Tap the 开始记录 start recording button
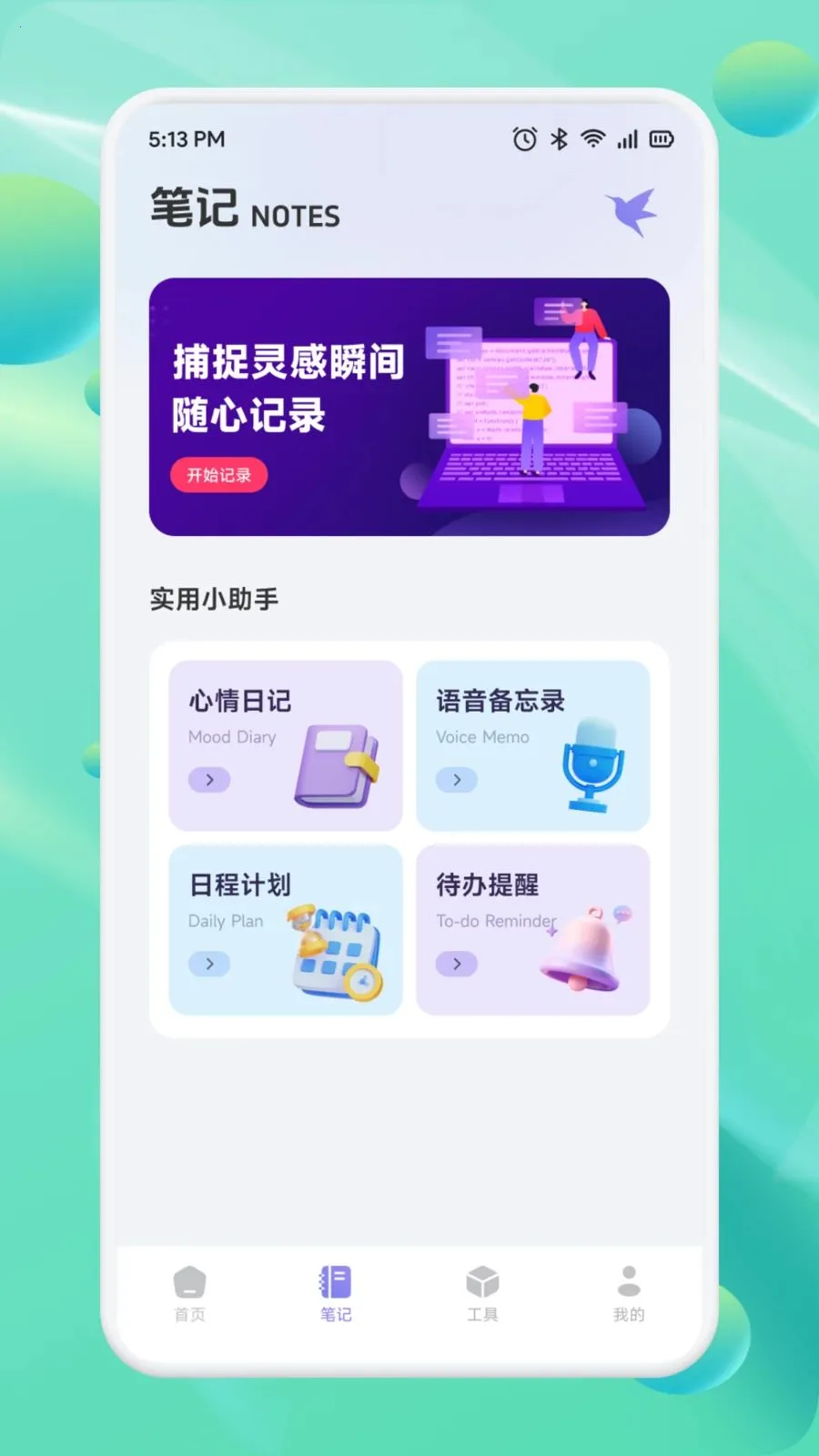Screen dimensions: 819x1456 pos(219,474)
